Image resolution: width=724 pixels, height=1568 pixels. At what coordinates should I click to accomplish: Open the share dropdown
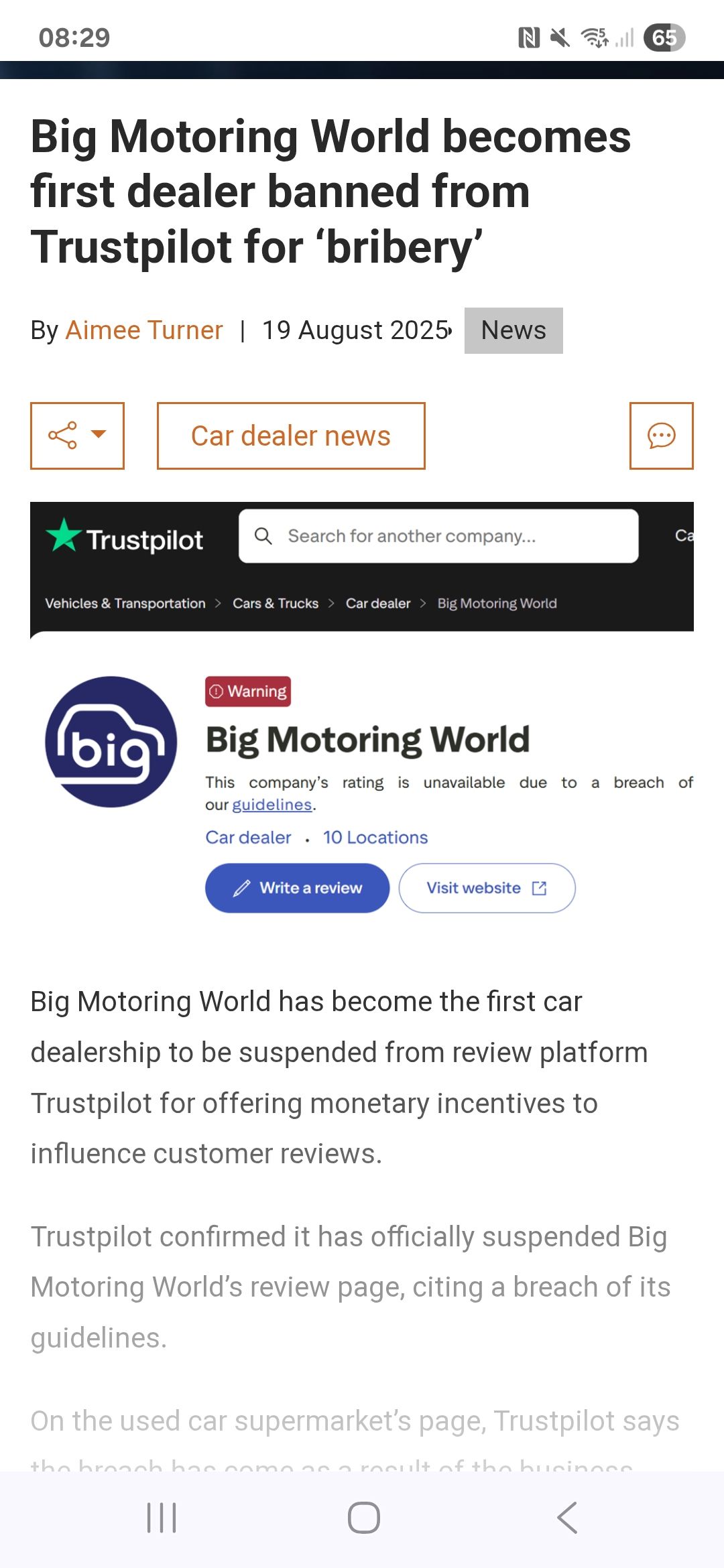tap(77, 436)
